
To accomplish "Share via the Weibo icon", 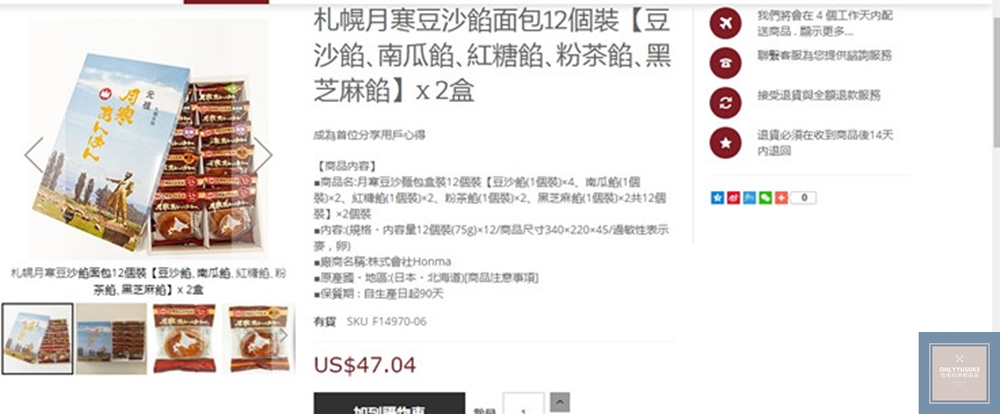I will point(733,198).
